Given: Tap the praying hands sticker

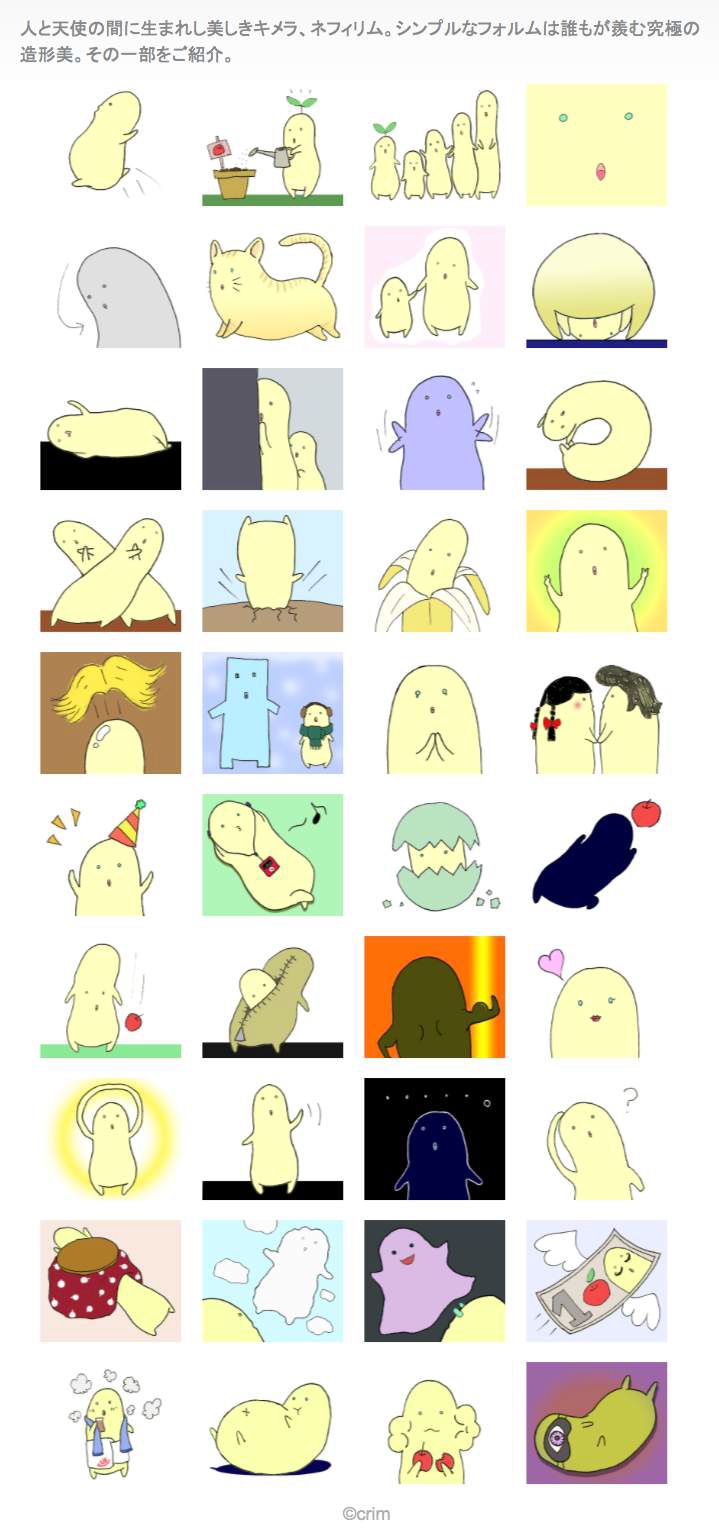Looking at the screenshot, I should tap(434, 713).
